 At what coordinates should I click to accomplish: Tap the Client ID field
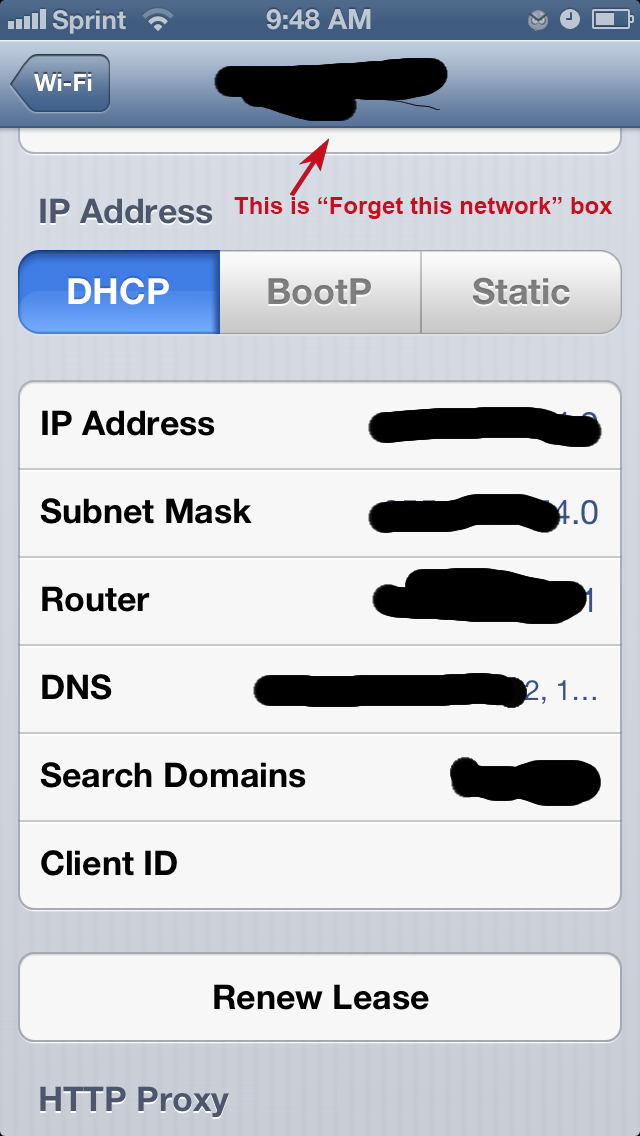click(320, 864)
